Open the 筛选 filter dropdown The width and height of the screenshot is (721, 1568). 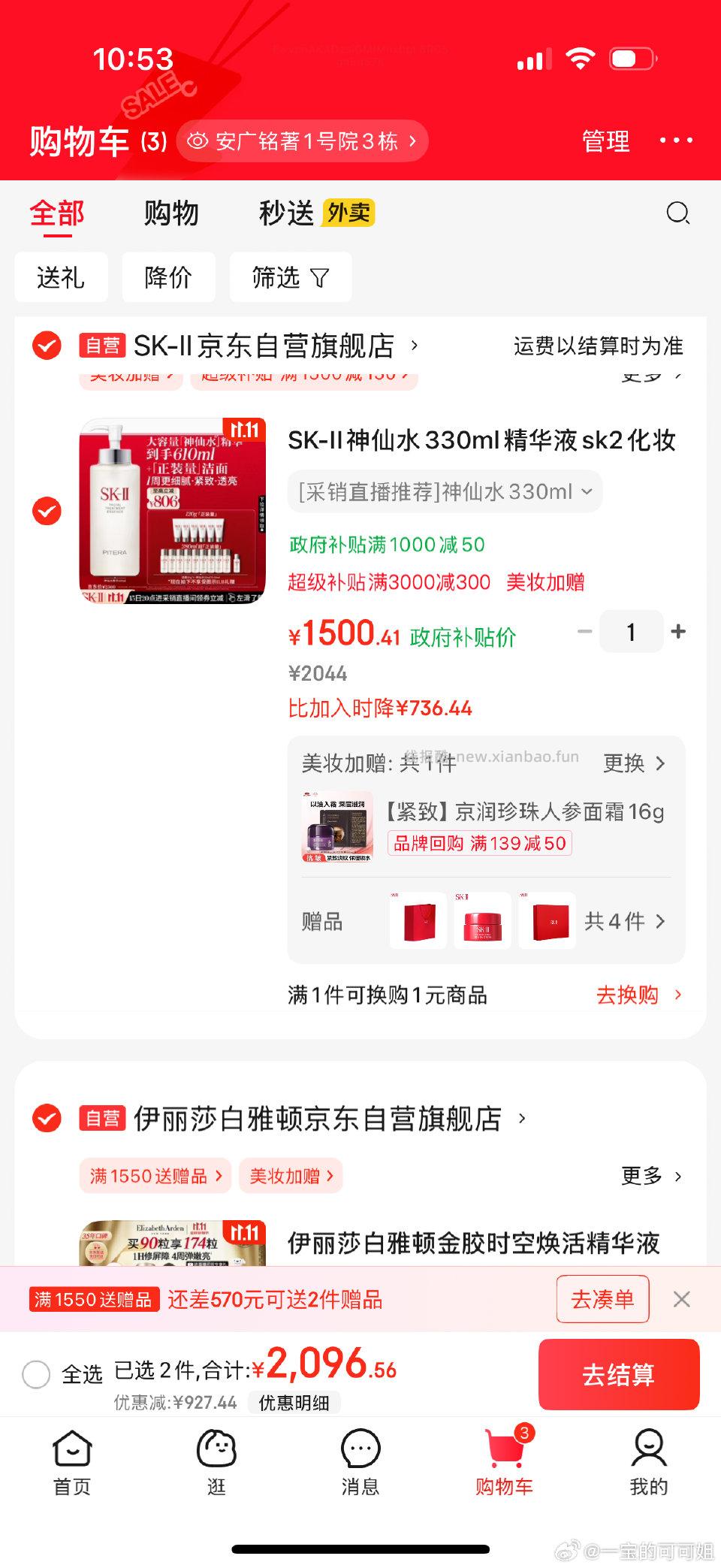[x=290, y=277]
